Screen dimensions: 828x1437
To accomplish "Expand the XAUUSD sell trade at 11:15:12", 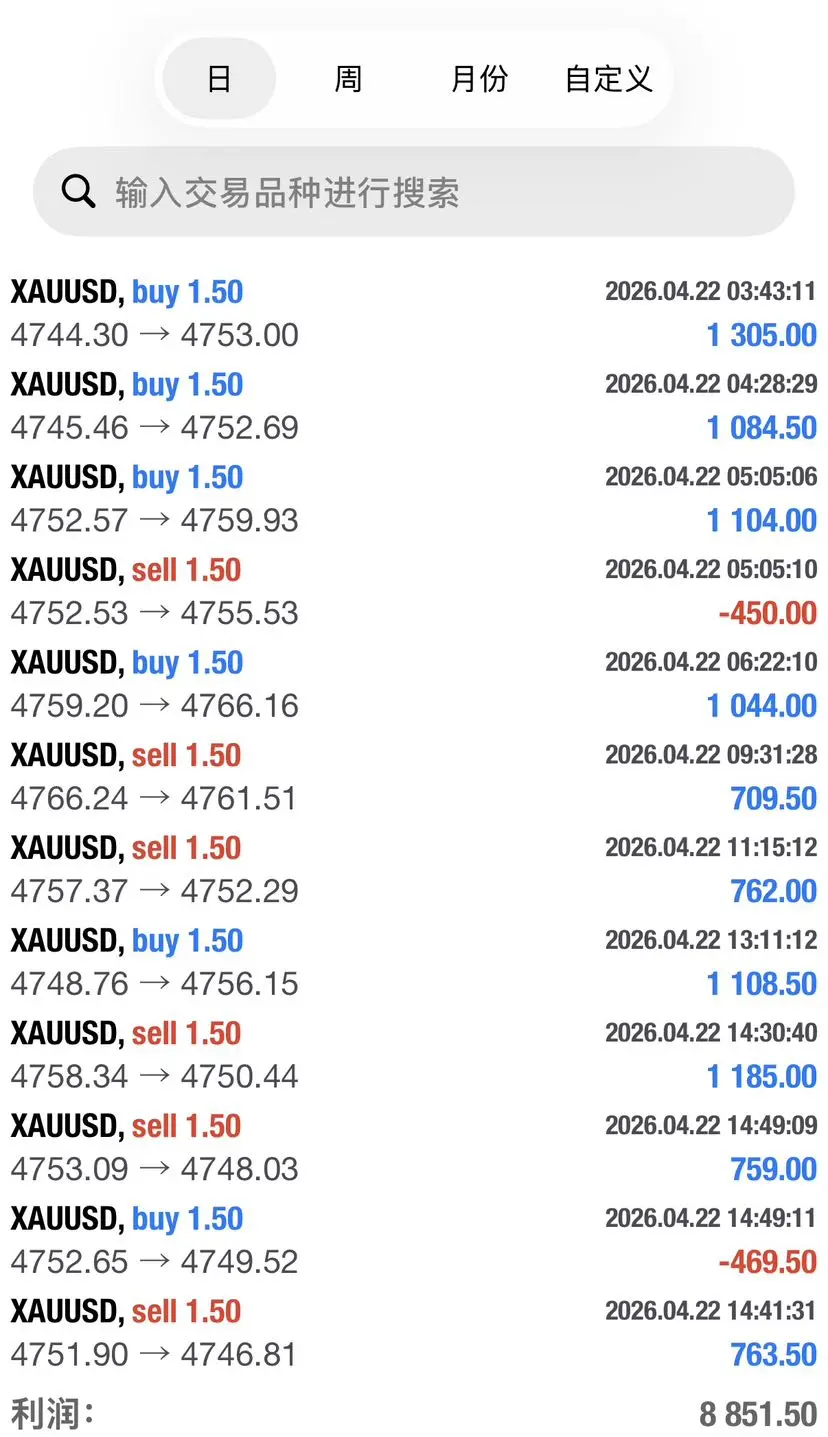I will click(413, 869).
